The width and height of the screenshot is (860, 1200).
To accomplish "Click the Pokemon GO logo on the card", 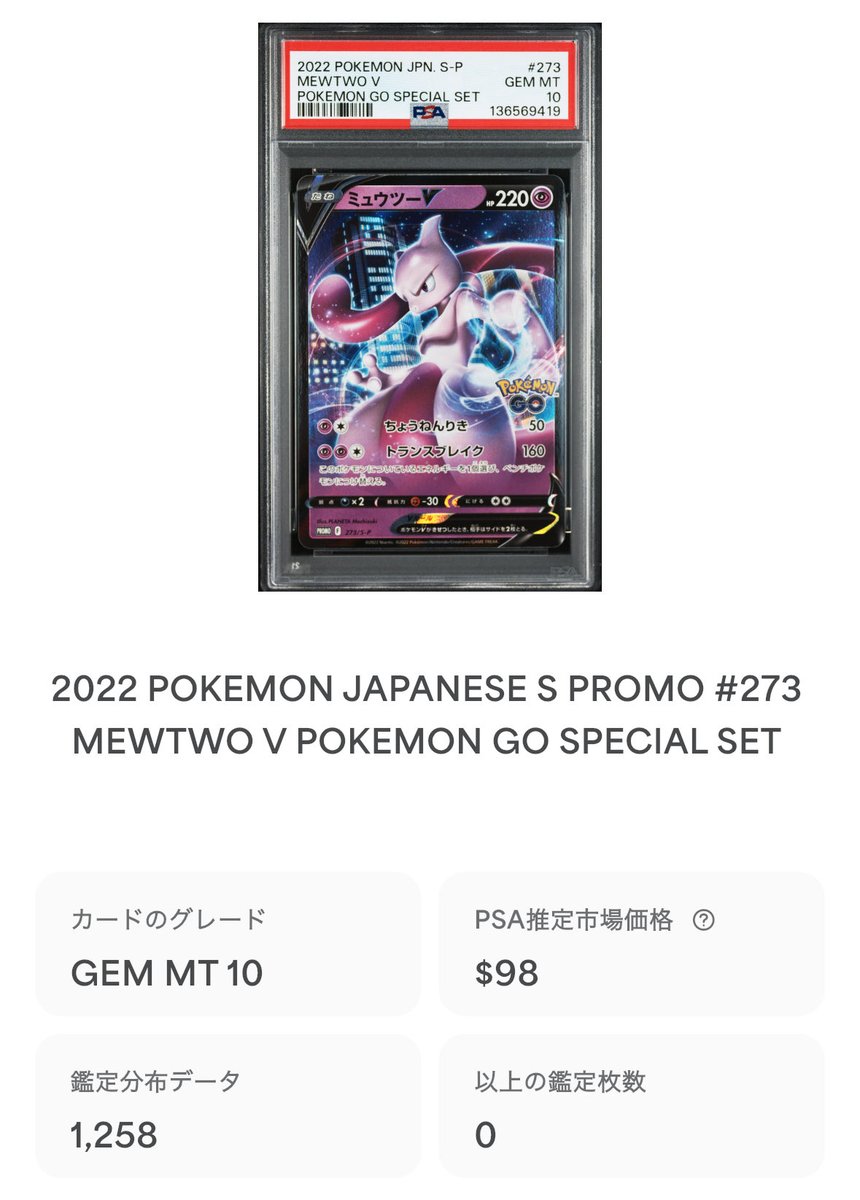I will coord(524,393).
